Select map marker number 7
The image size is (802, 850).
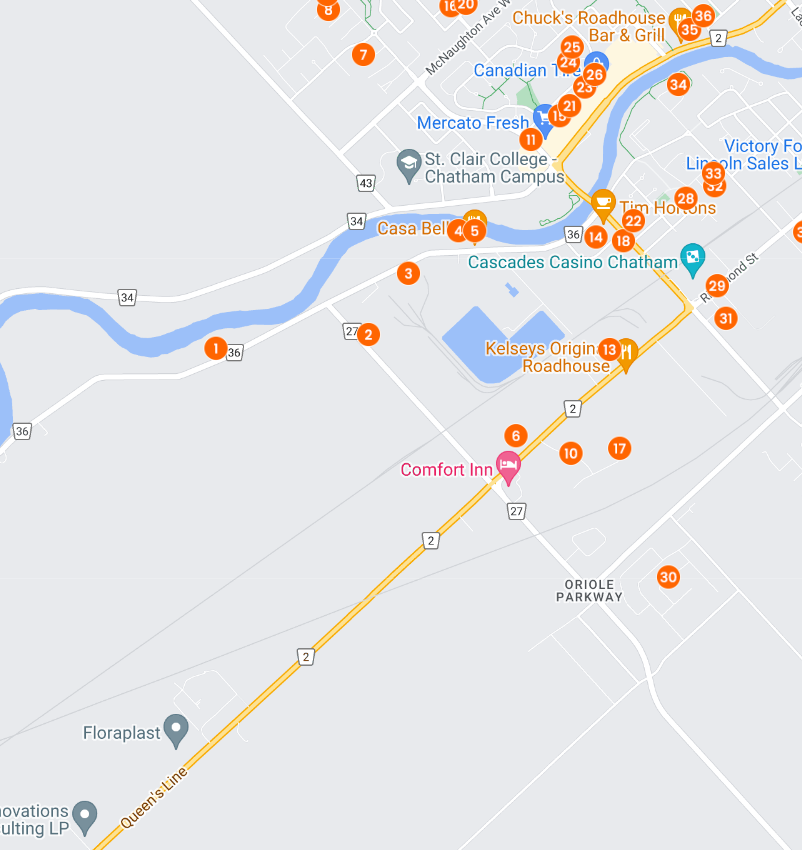363,55
